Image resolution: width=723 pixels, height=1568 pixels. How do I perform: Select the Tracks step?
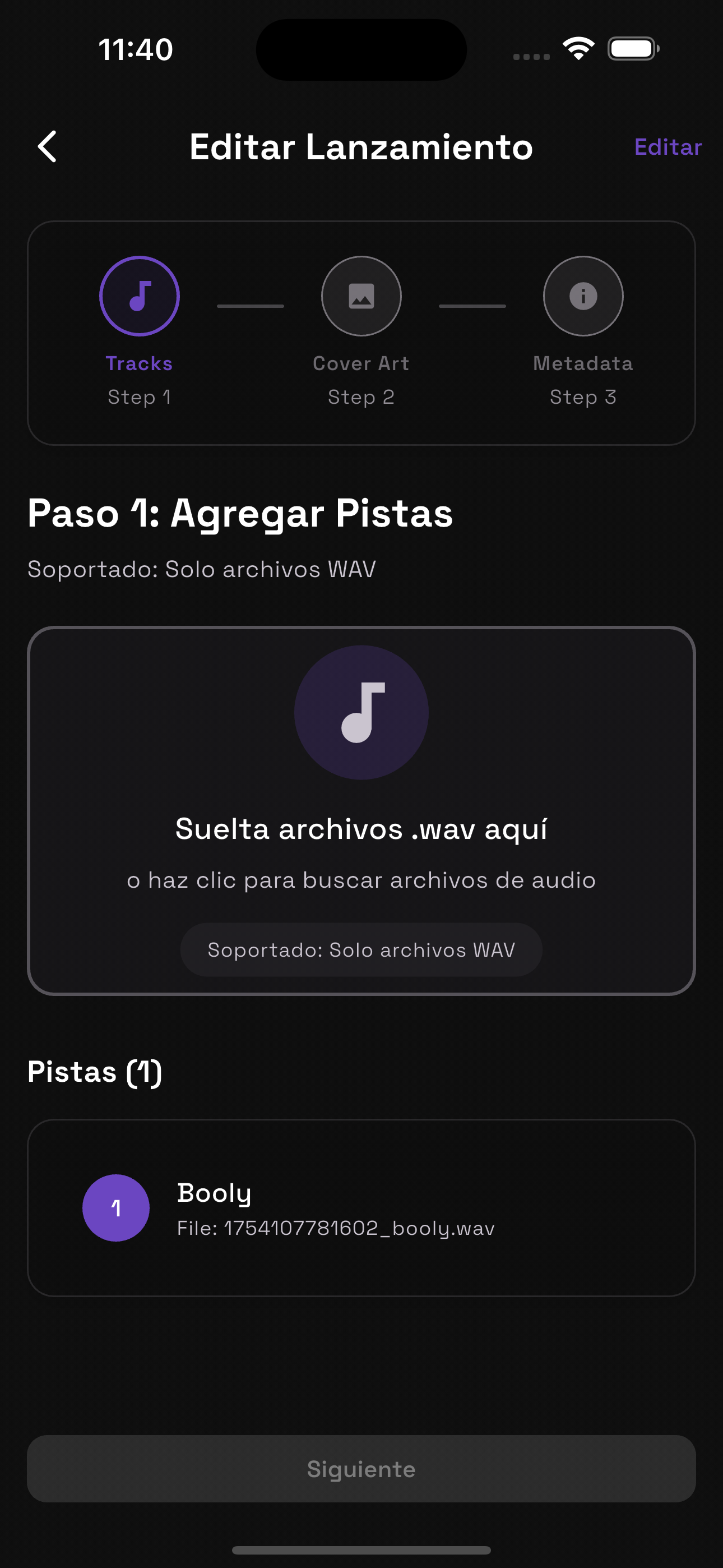(x=140, y=297)
